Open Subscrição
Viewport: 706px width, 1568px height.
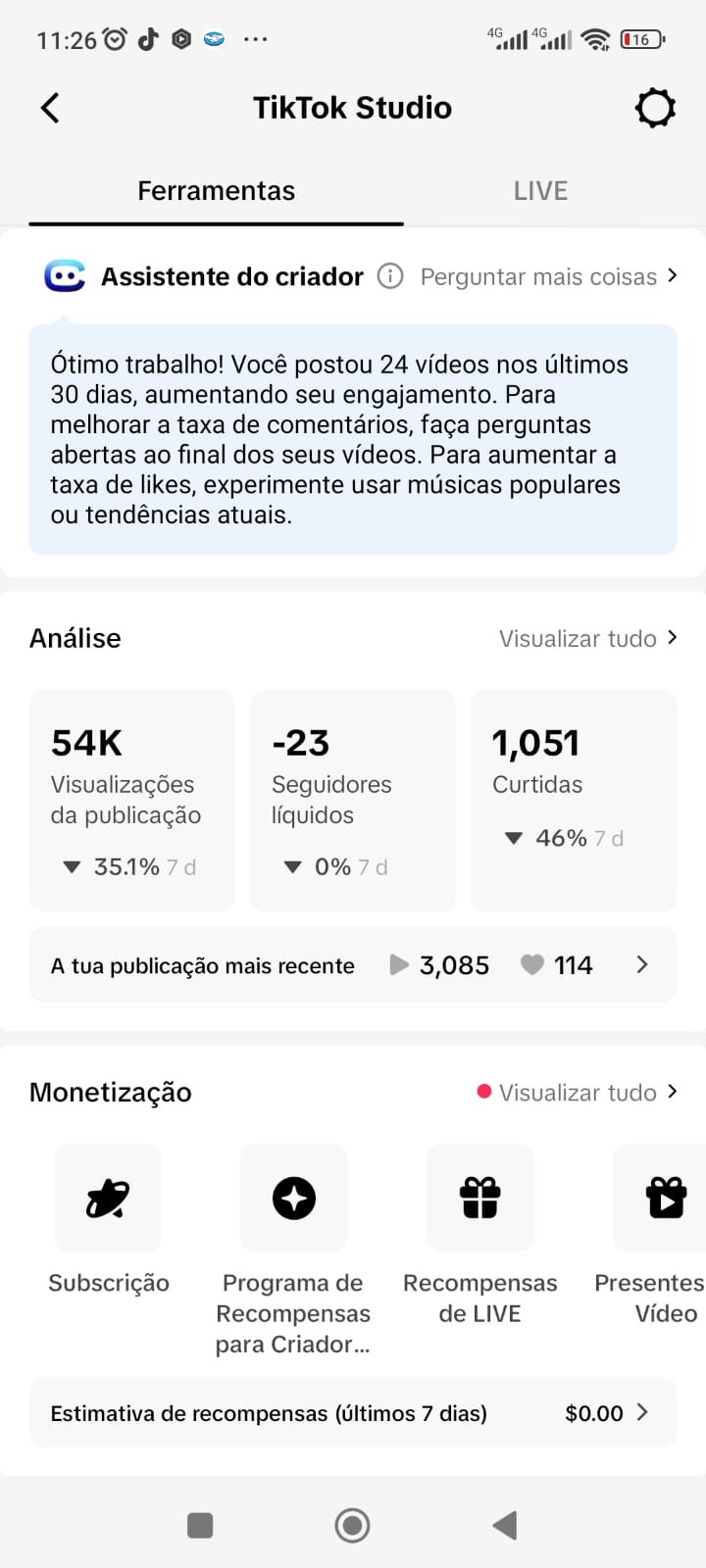[x=108, y=1220]
